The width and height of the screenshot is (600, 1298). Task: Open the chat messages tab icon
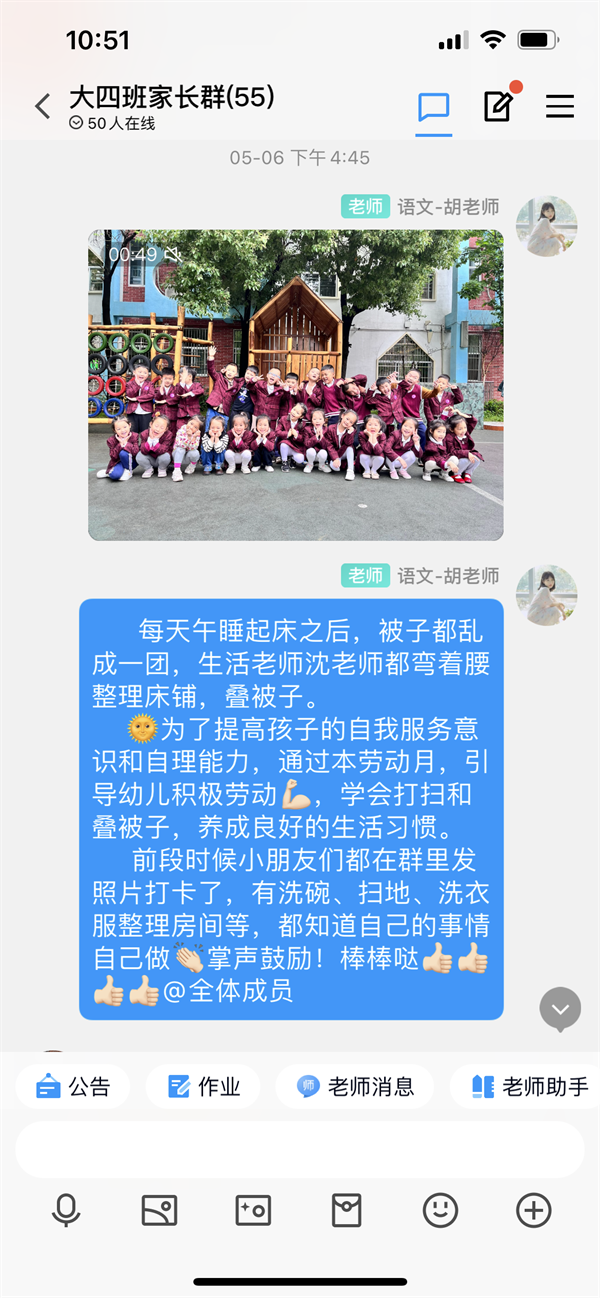pos(434,107)
